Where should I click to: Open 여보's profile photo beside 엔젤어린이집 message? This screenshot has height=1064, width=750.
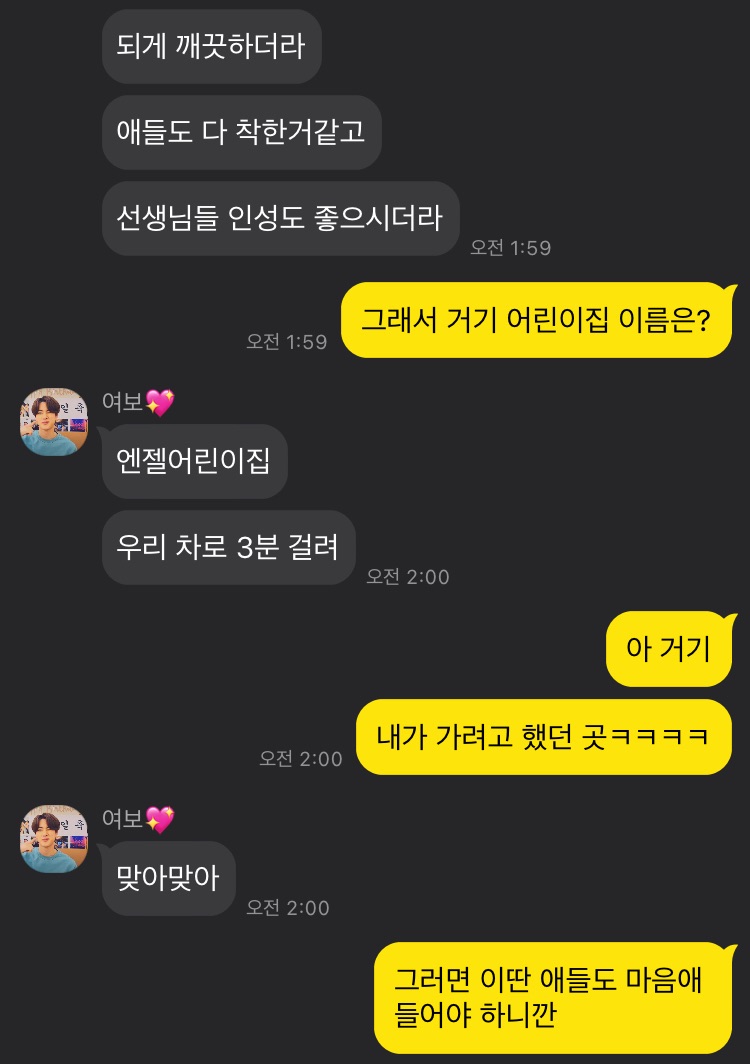[54, 421]
